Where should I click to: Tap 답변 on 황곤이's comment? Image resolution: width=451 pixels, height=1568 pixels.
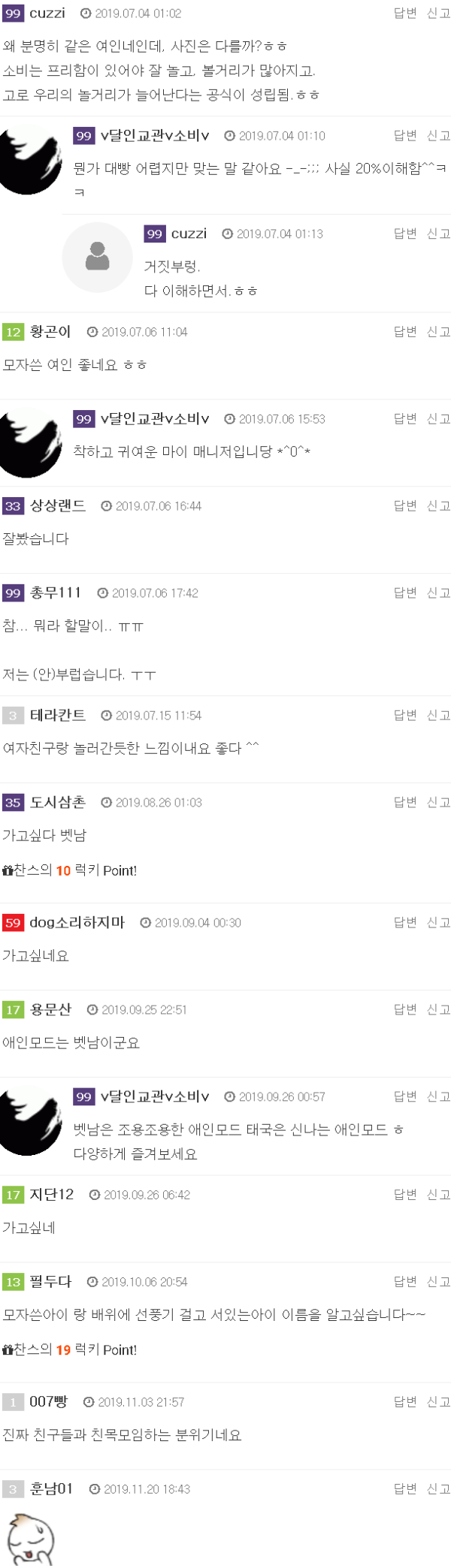(x=404, y=332)
